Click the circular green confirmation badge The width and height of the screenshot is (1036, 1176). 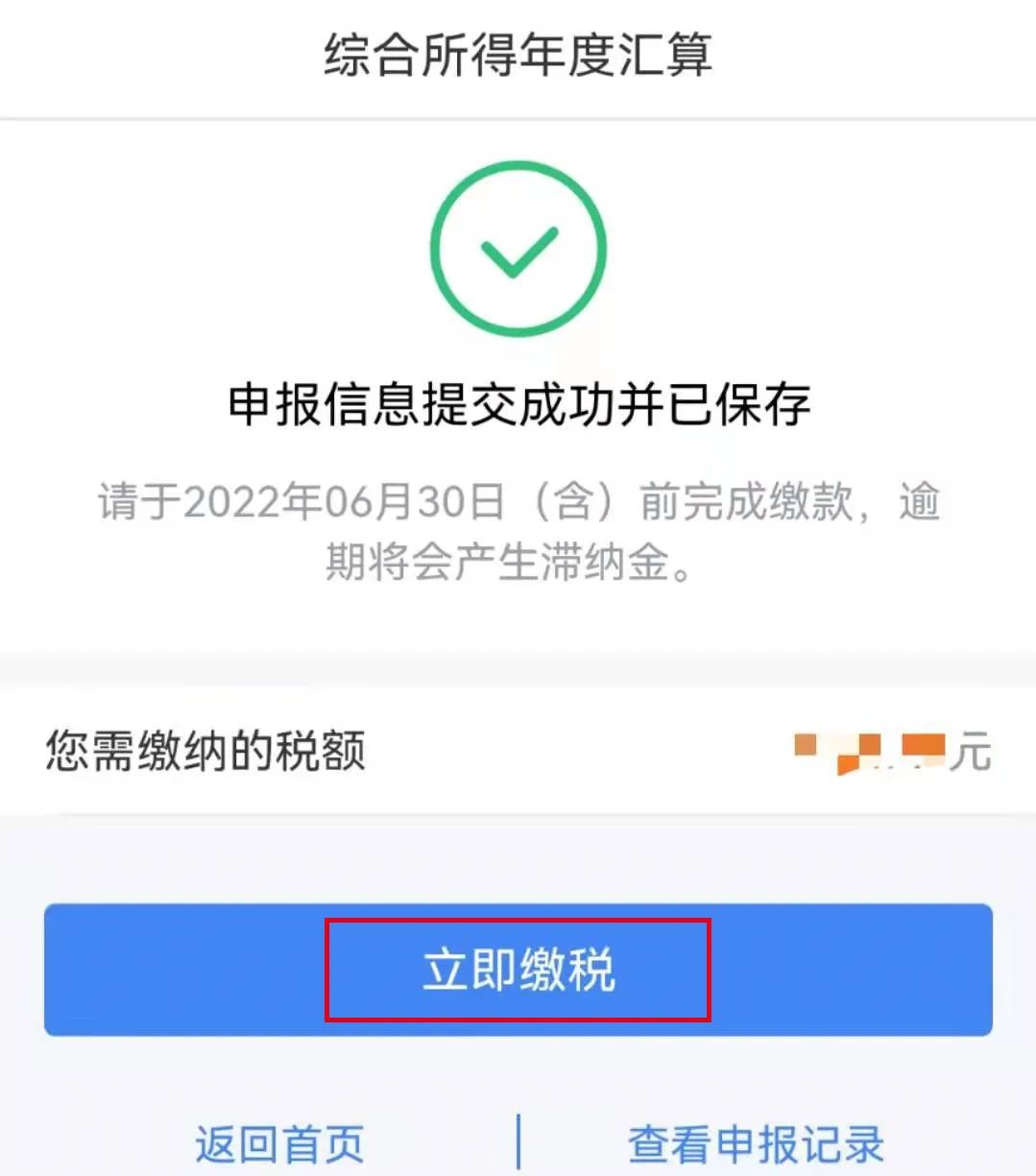518,247
